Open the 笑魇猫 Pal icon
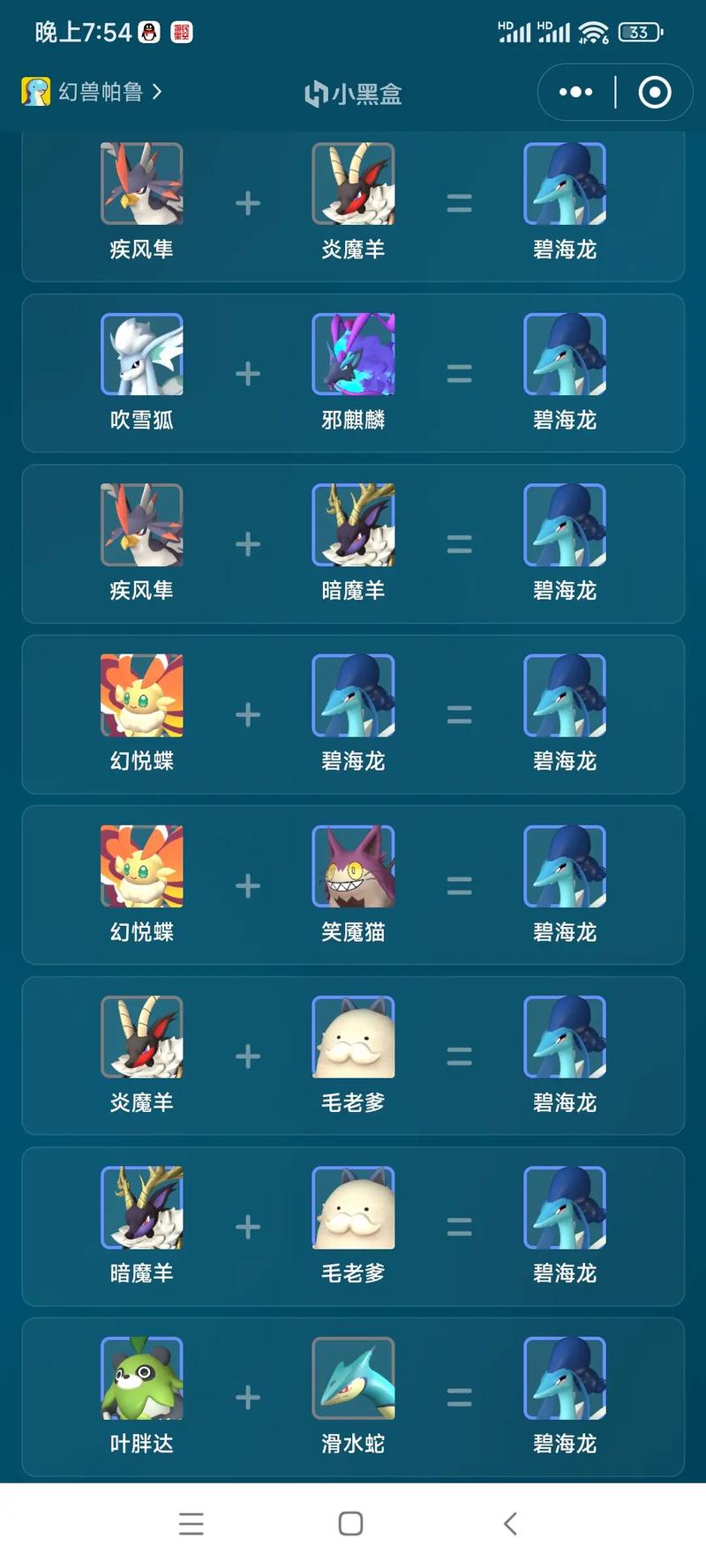706x1568 pixels. [353, 868]
